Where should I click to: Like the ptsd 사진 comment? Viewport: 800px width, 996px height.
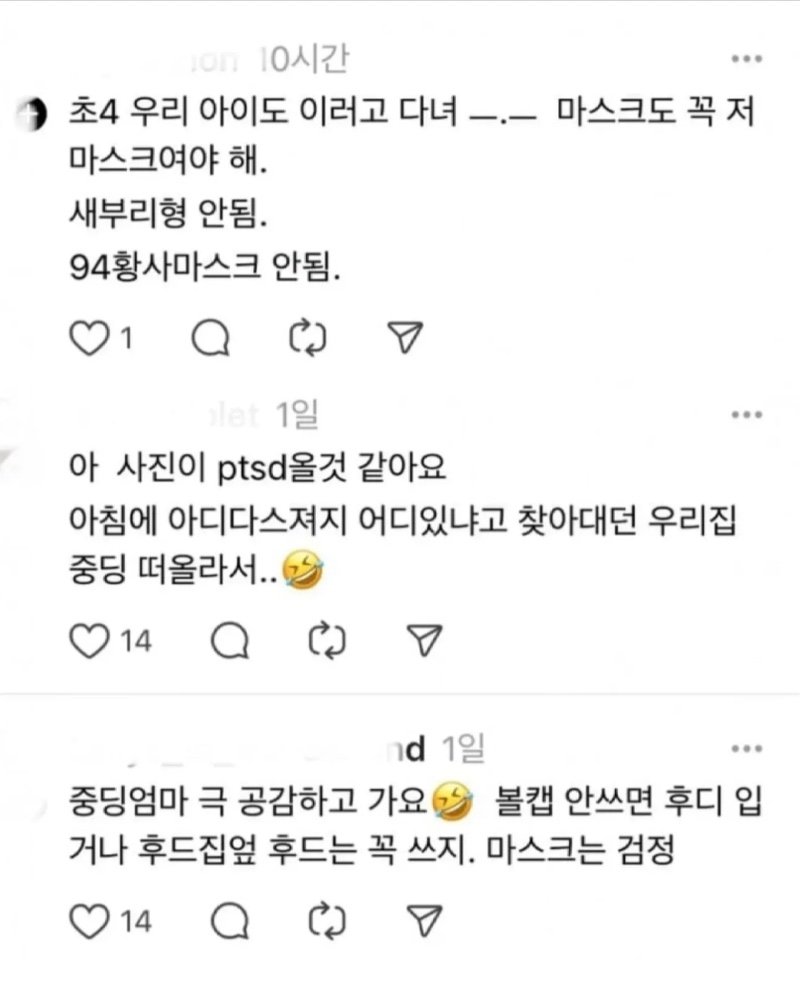[x=92, y=641]
